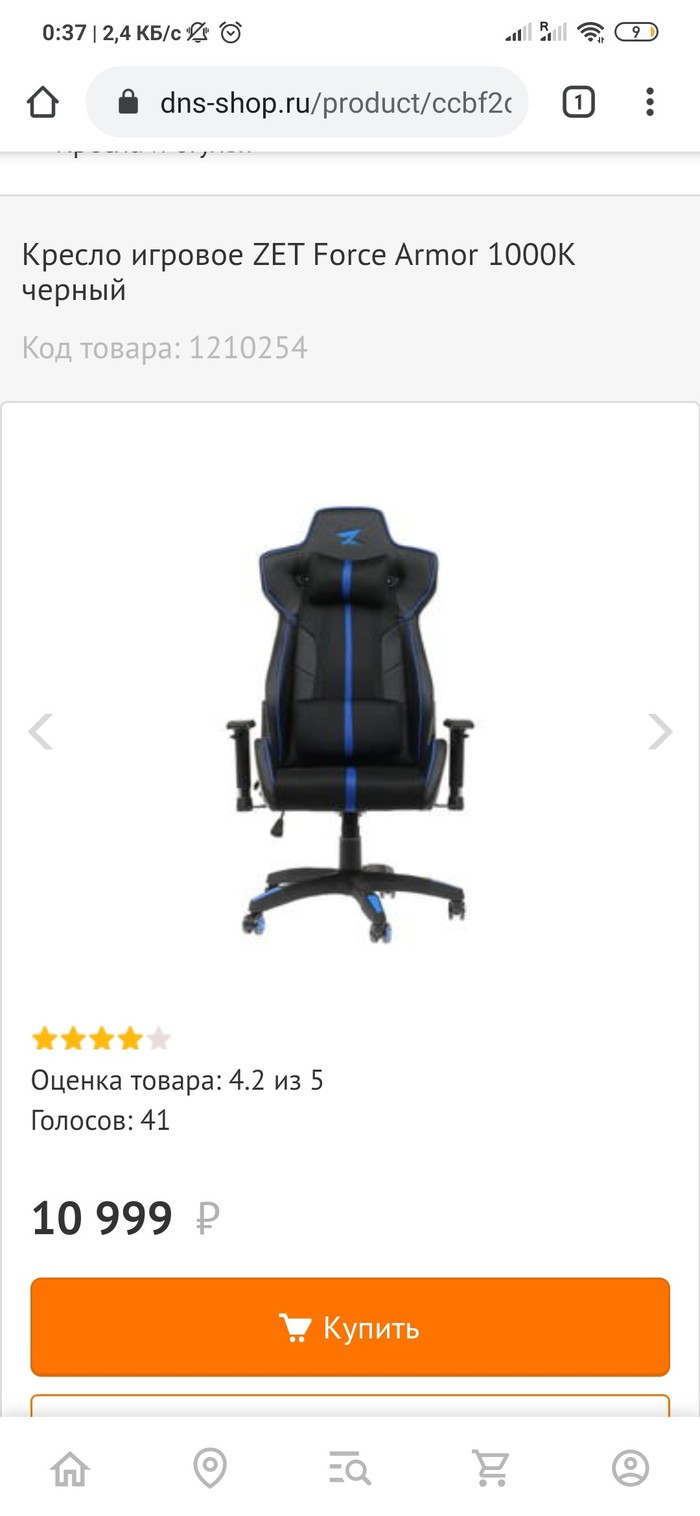The height and width of the screenshot is (1516, 700).
Task: Open the store locations tab
Action: (x=210, y=1469)
